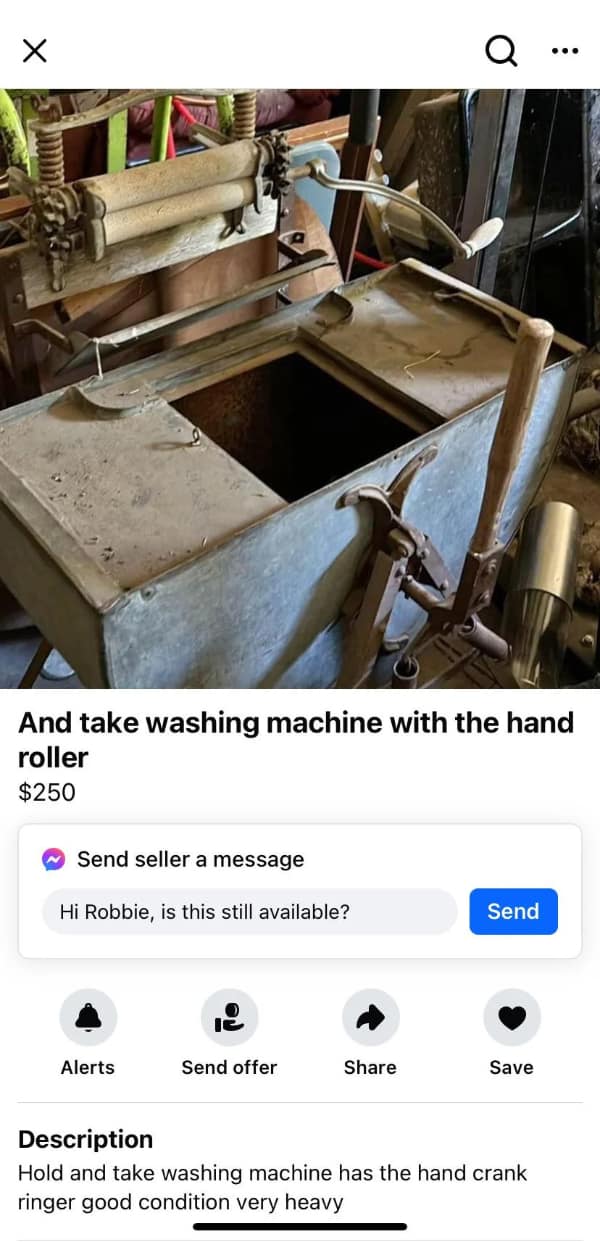Open the search magnifier icon
600x1242 pixels.
[x=501, y=50]
